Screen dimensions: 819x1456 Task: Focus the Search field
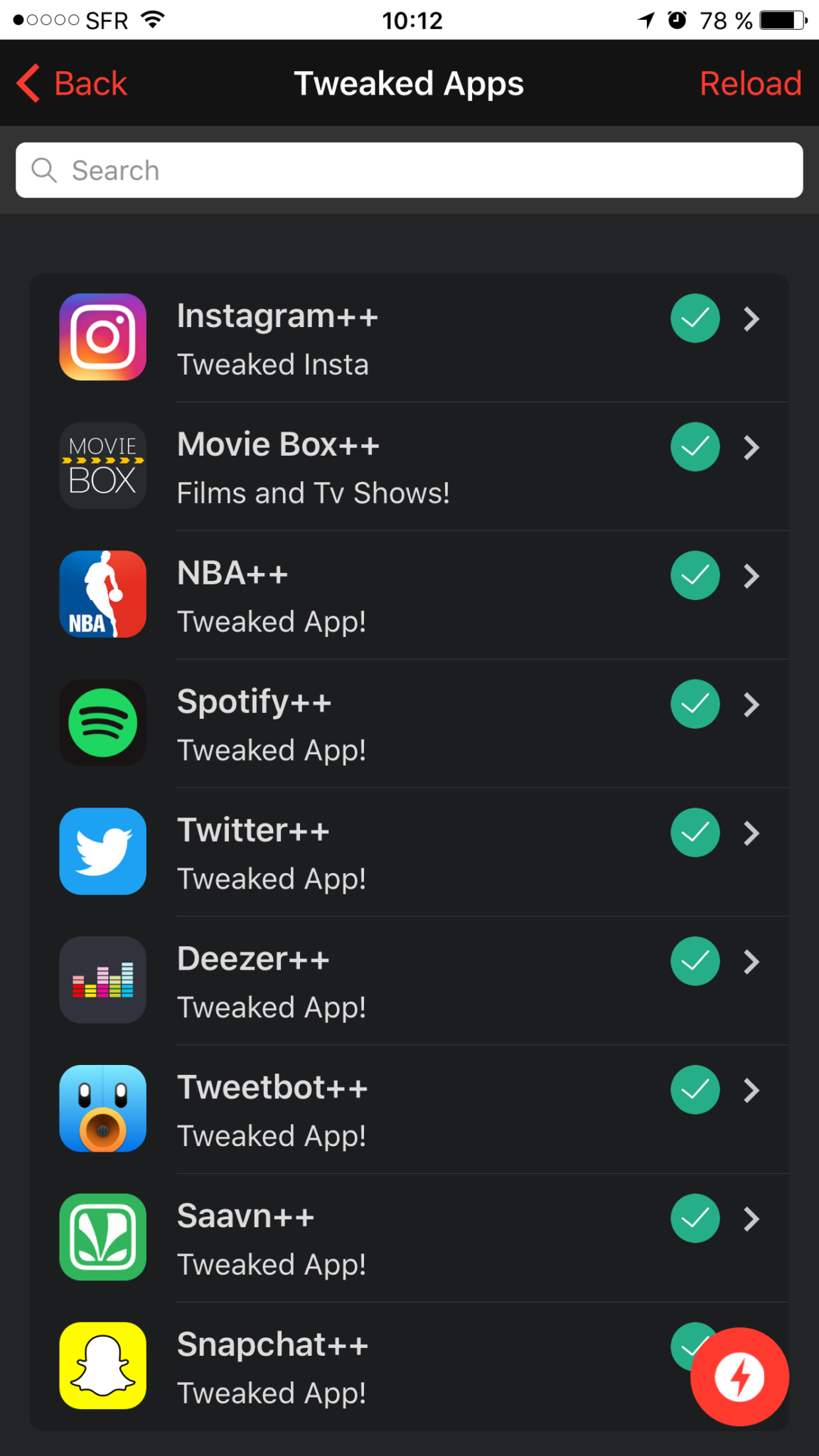tap(409, 171)
